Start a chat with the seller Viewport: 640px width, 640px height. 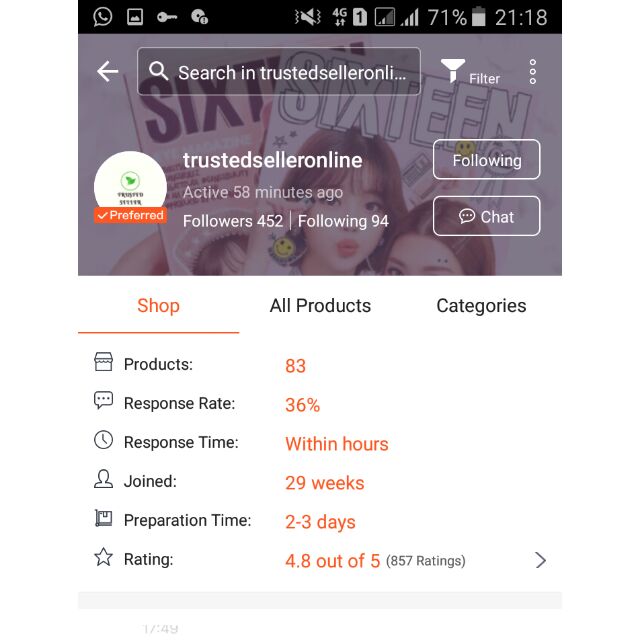click(486, 216)
